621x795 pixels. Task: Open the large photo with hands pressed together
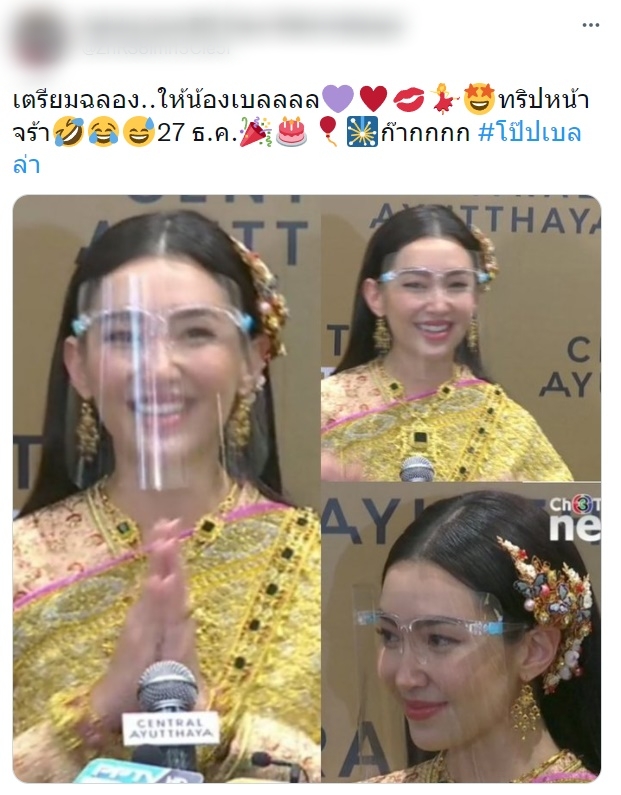pyautogui.click(x=166, y=488)
